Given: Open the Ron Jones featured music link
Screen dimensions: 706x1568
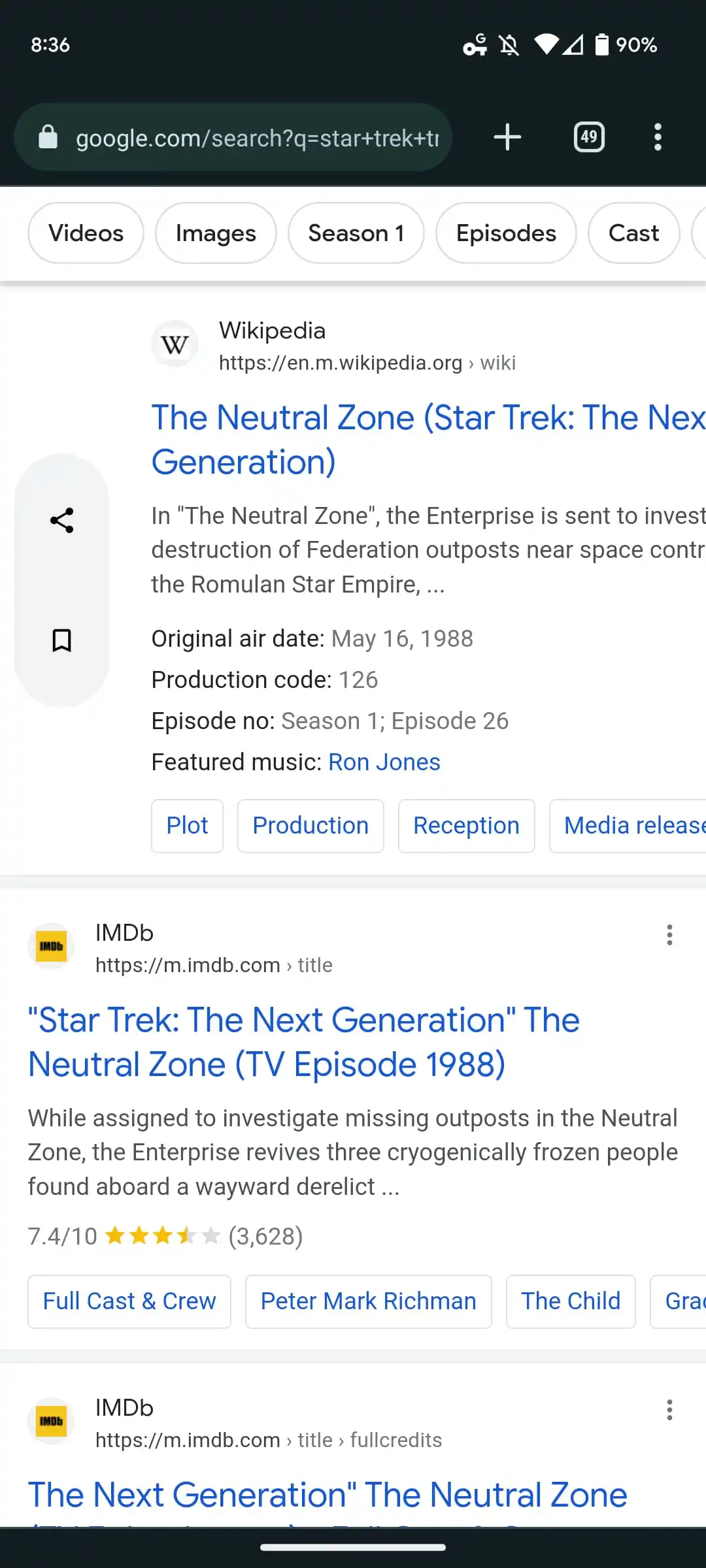Looking at the screenshot, I should pyautogui.click(x=384, y=761).
